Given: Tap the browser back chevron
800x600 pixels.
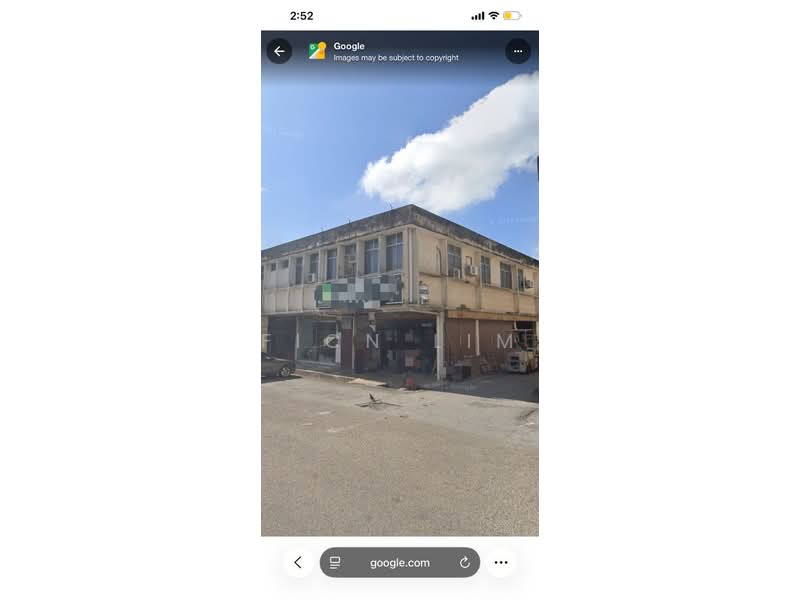Looking at the screenshot, I should click(x=298, y=562).
